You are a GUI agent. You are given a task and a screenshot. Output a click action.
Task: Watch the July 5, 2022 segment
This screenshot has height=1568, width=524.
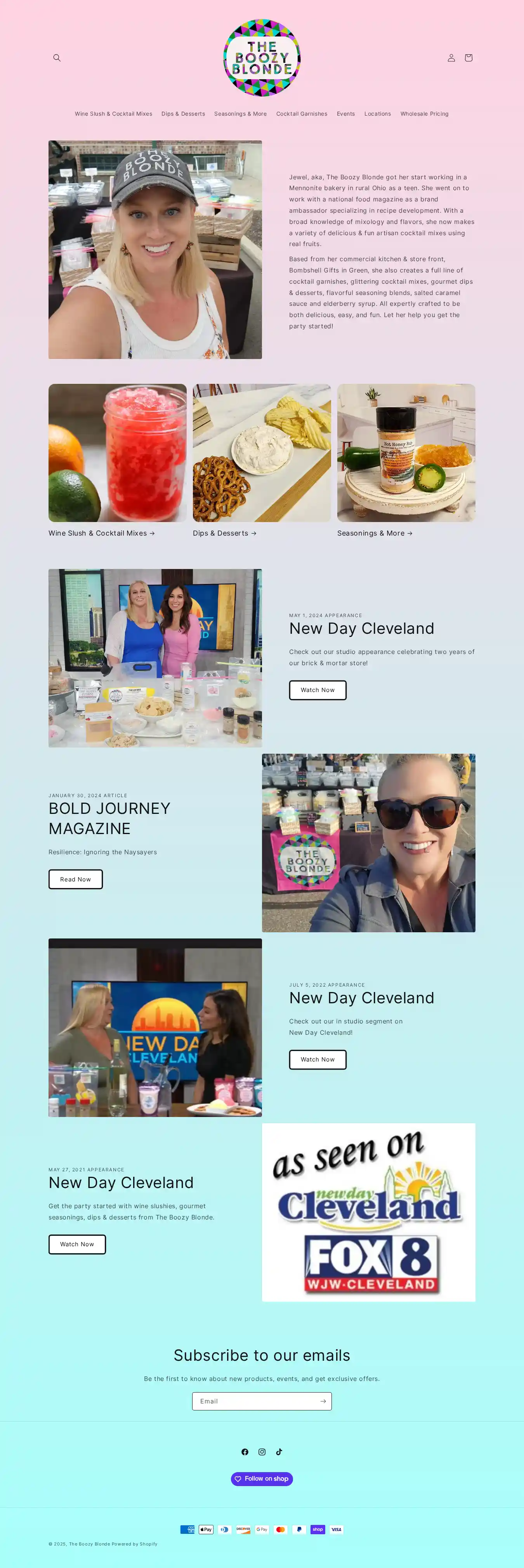pos(317,1059)
